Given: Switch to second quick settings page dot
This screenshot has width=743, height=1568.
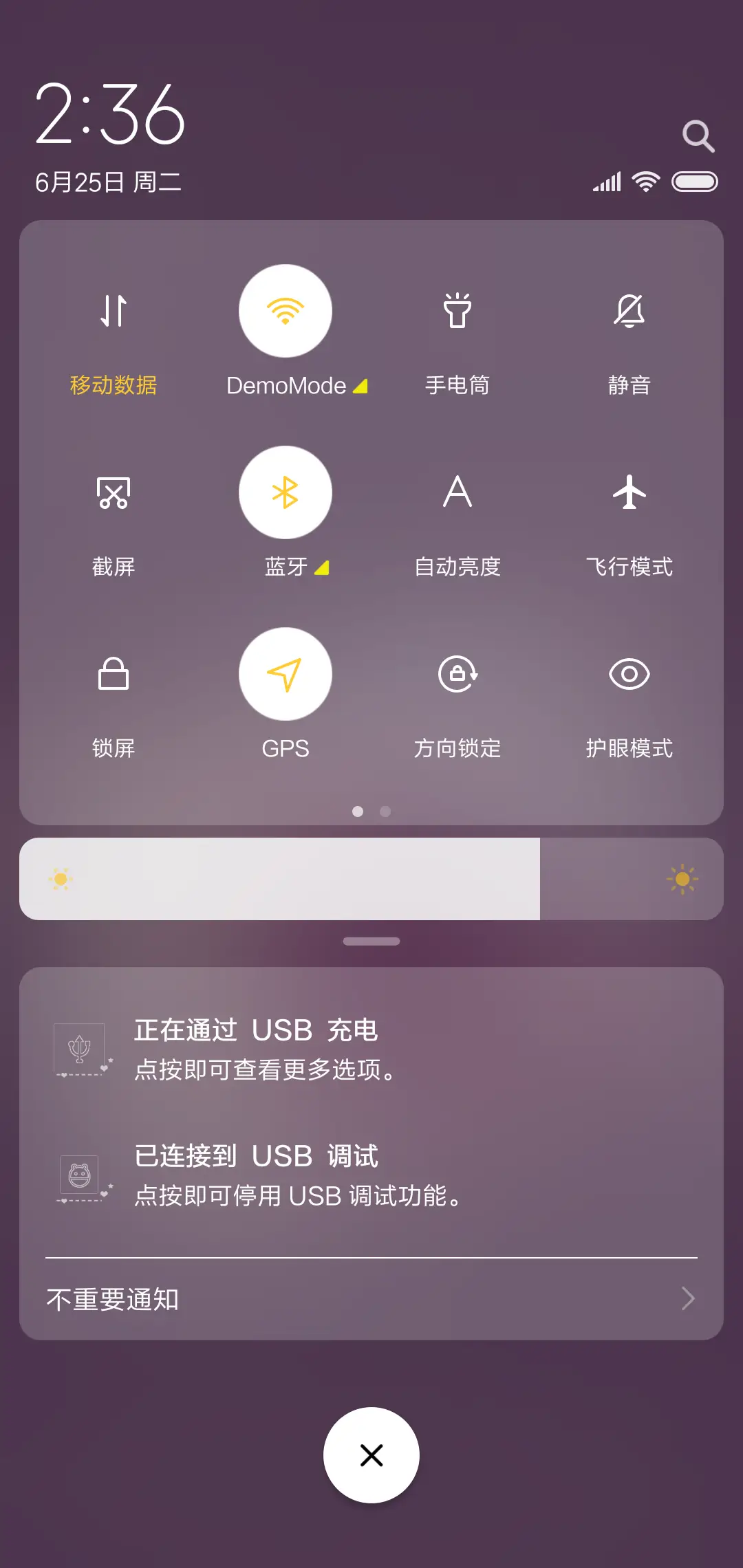Looking at the screenshot, I should 385,812.
